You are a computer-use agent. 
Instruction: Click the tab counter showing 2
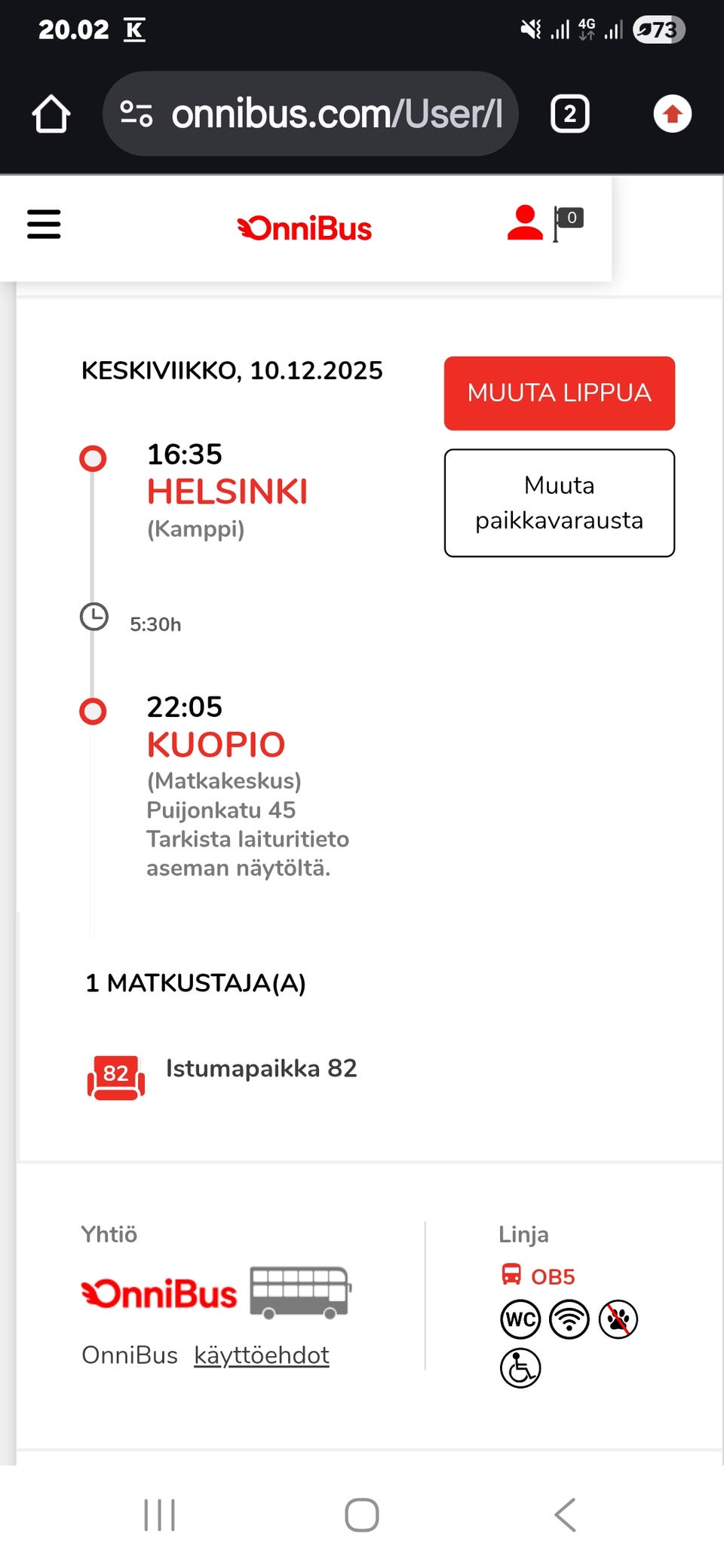[x=570, y=114]
